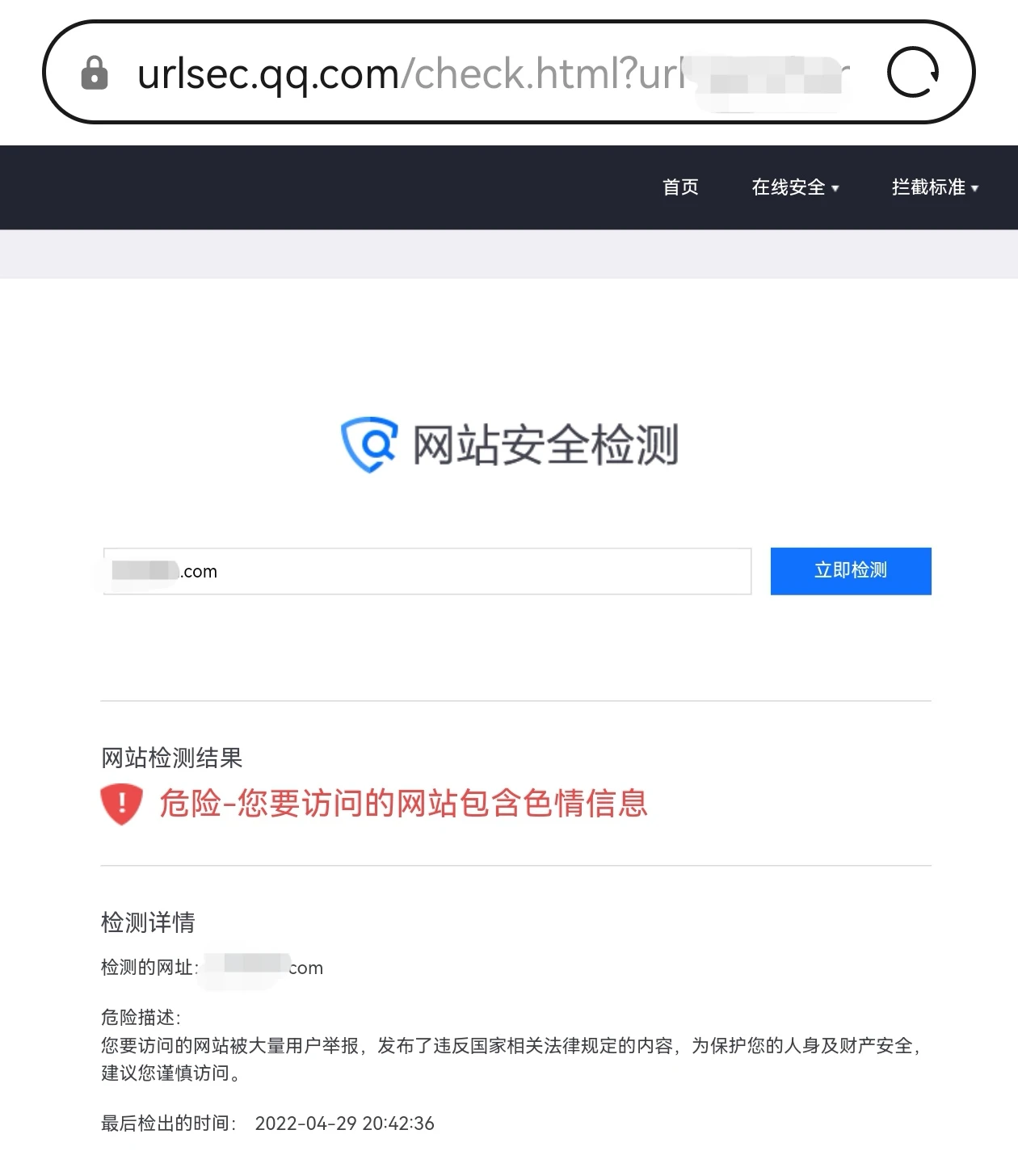Expand the 拦截标准 dropdown menu
This screenshot has width=1018, height=1176.
[x=935, y=187]
